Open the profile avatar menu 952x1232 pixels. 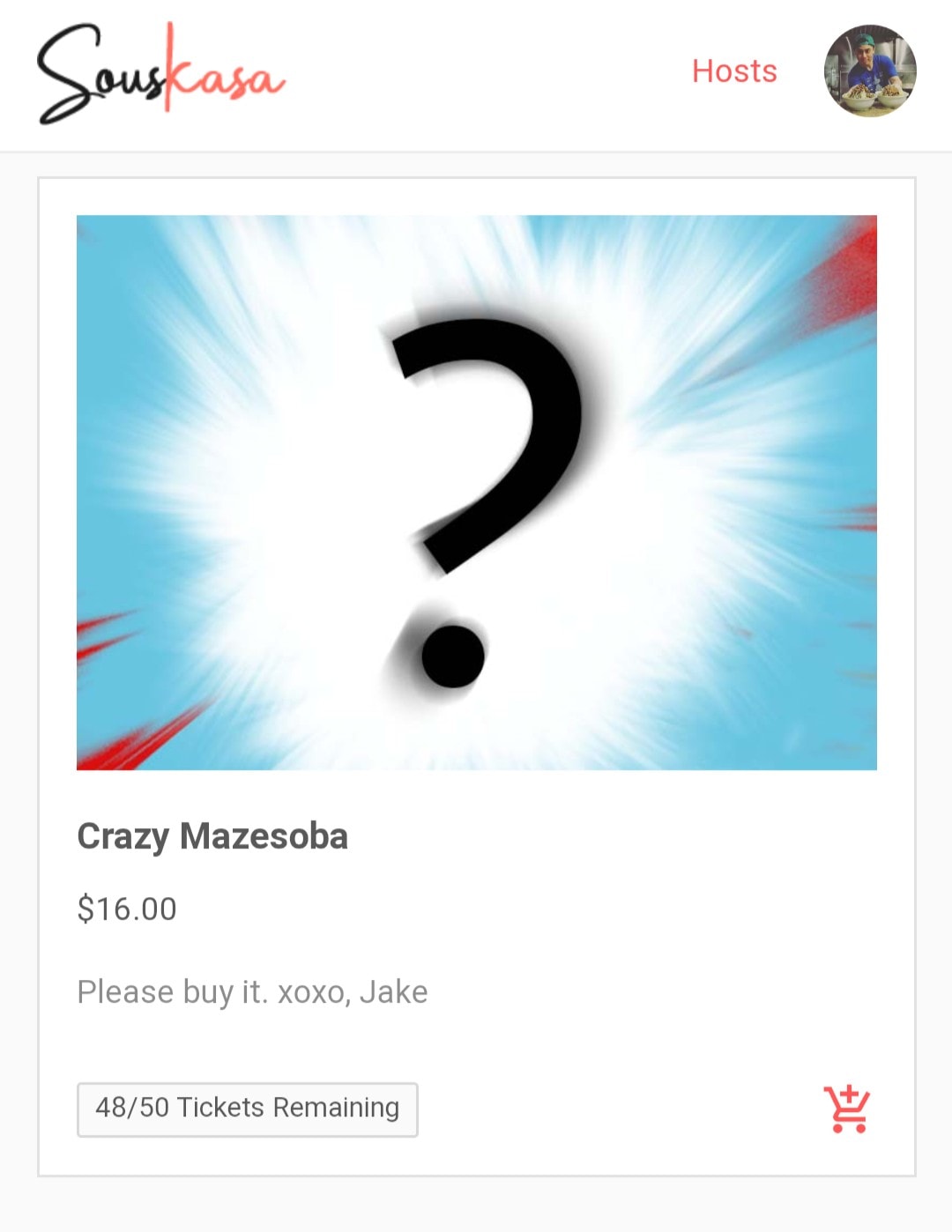[870, 71]
